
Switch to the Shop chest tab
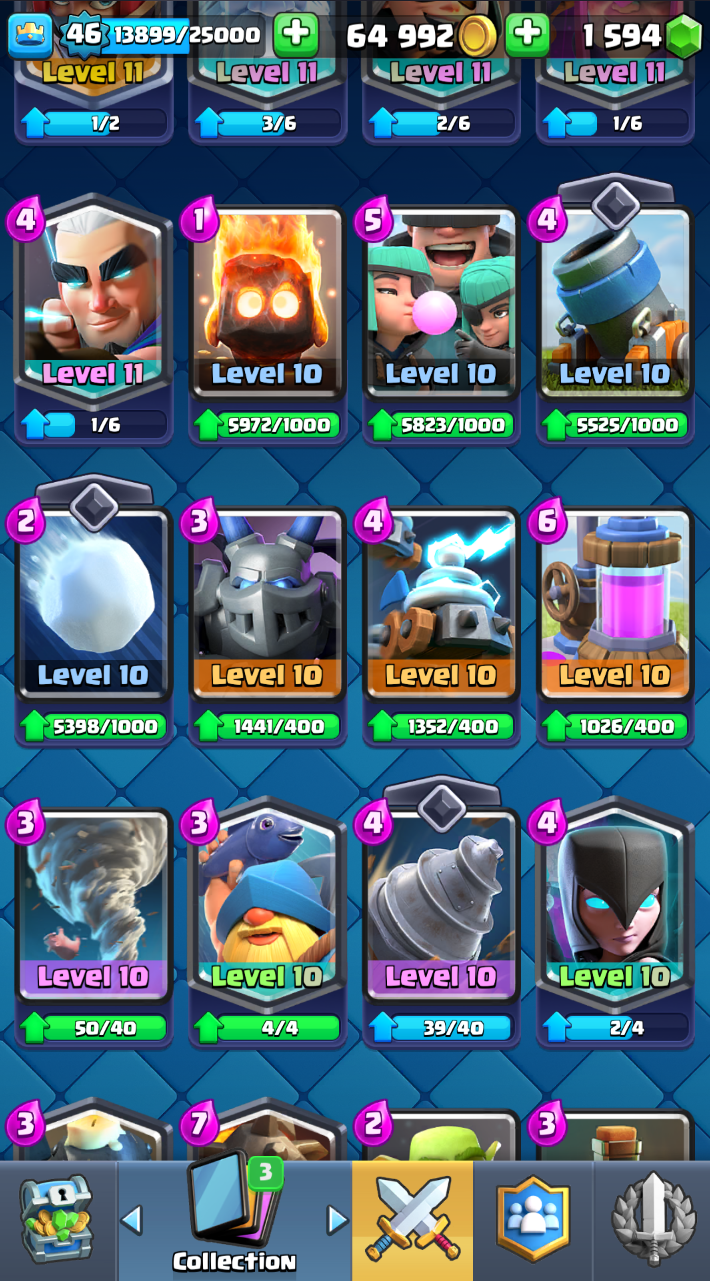(x=57, y=1220)
